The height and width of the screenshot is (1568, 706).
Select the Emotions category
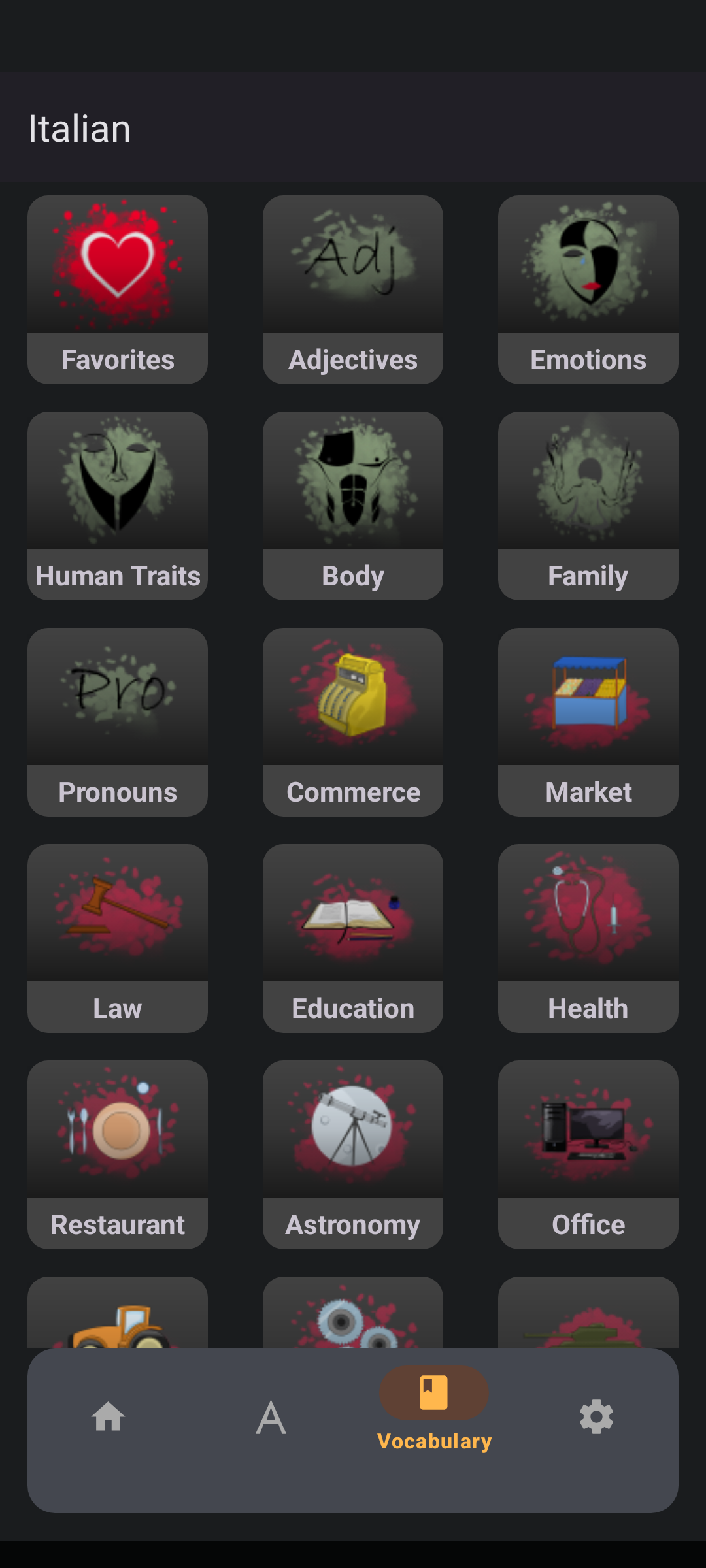pos(588,289)
